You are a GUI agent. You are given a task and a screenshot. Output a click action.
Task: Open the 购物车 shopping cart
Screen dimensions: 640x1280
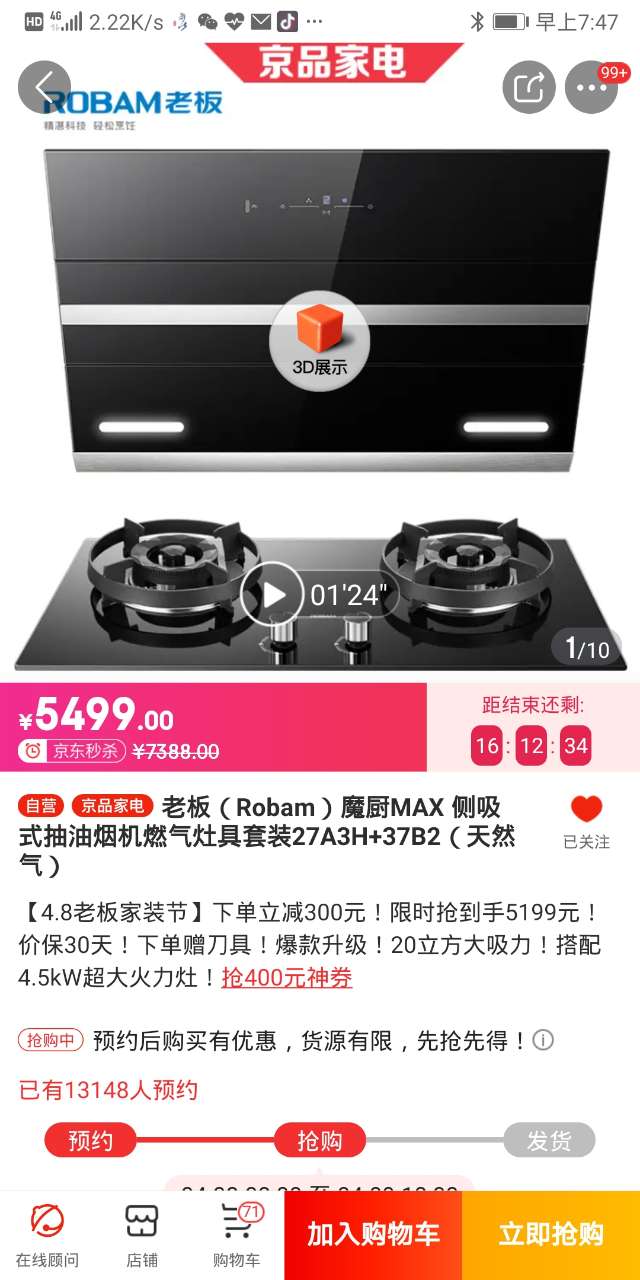(x=236, y=1236)
